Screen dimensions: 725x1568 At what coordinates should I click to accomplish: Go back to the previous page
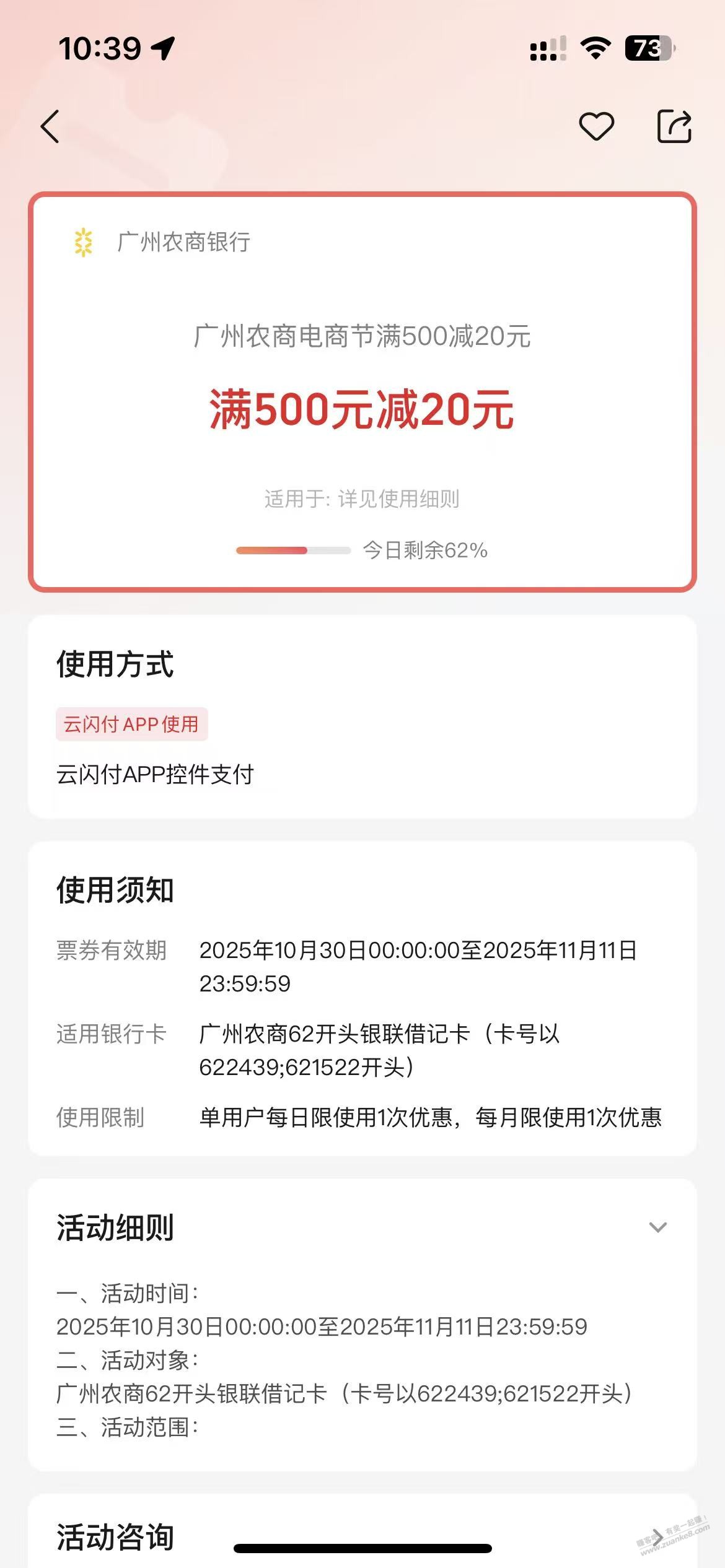point(51,127)
